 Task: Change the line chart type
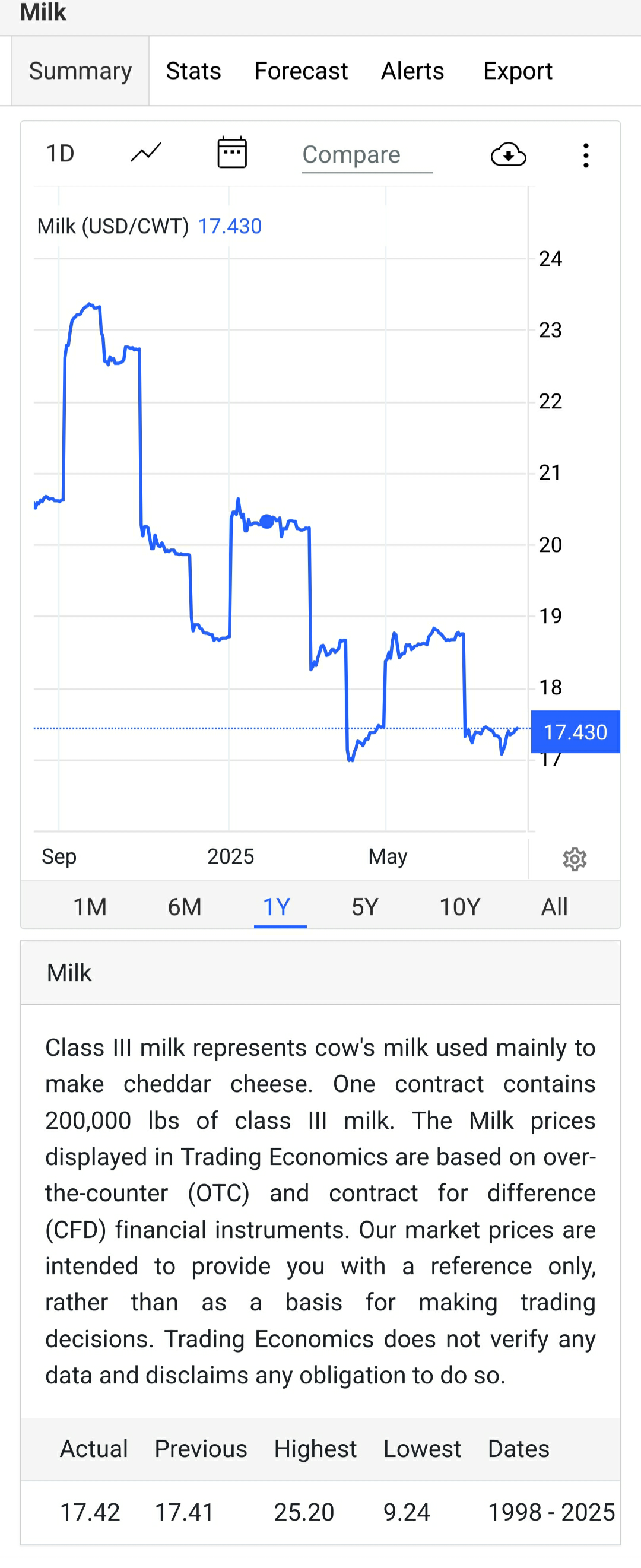[x=146, y=153]
